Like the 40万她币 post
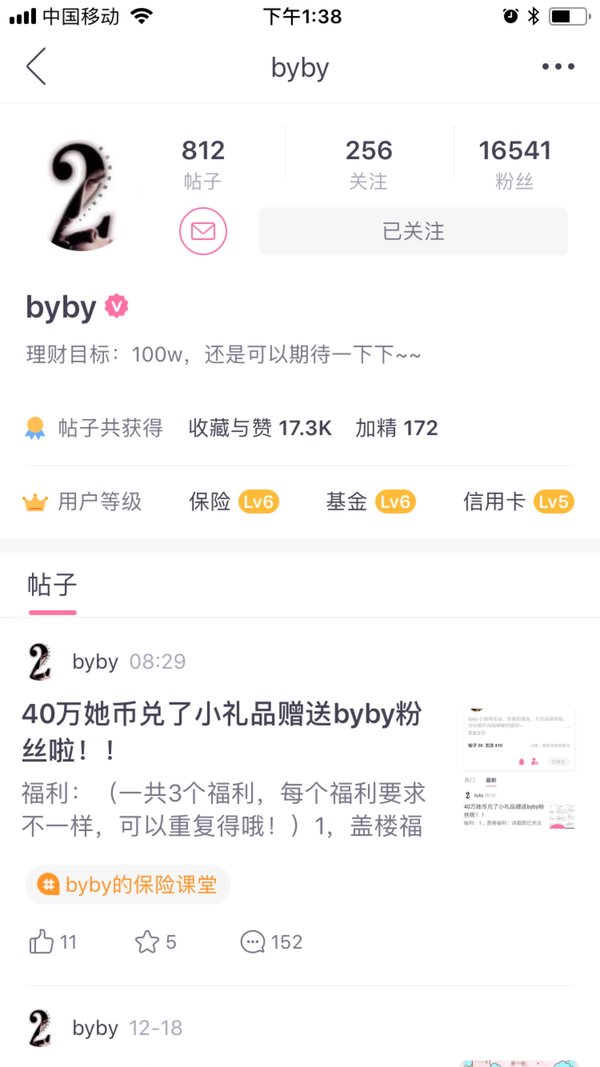This screenshot has width=600, height=1067. [52, 942]
